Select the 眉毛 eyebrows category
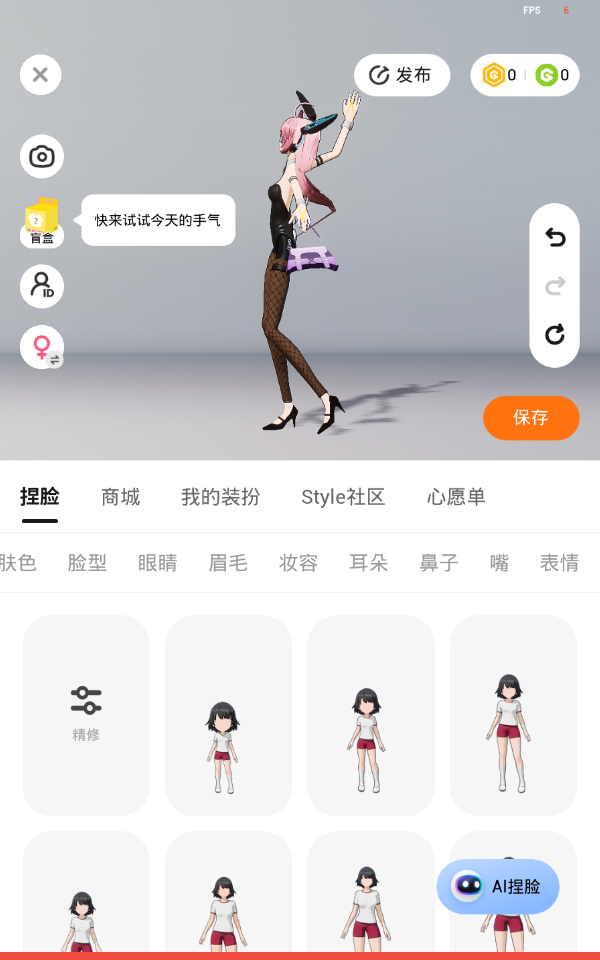The width and height of the screenshot is (600, 960). tap(228, 562)
